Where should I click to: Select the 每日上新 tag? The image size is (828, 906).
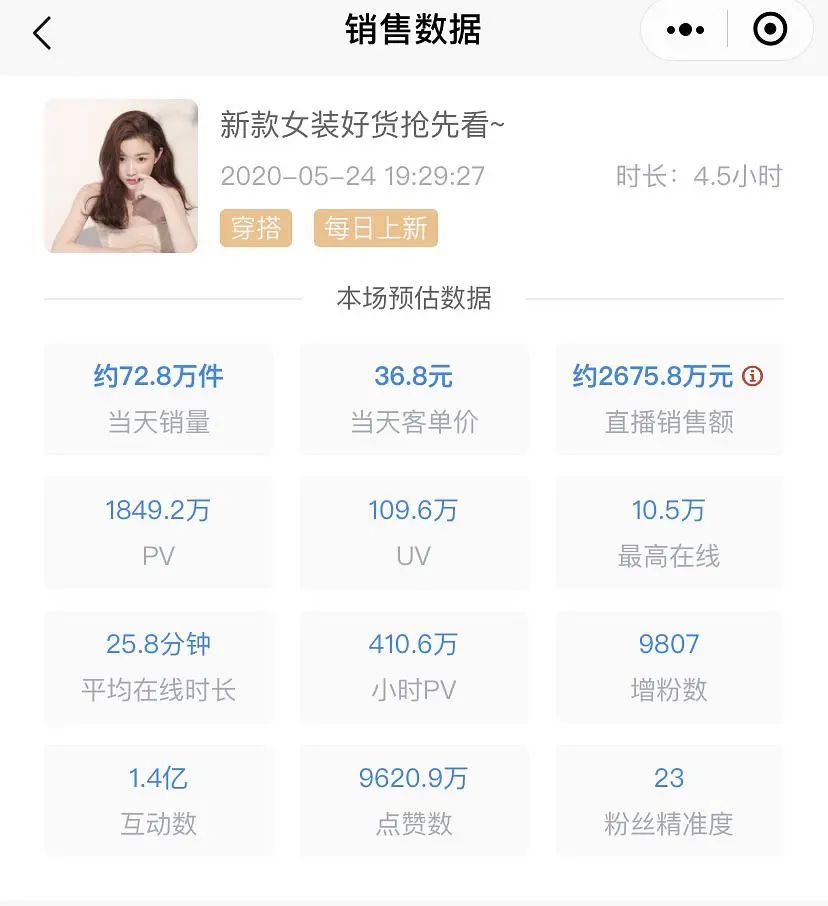pyautogui.click(x=375, y=228)
